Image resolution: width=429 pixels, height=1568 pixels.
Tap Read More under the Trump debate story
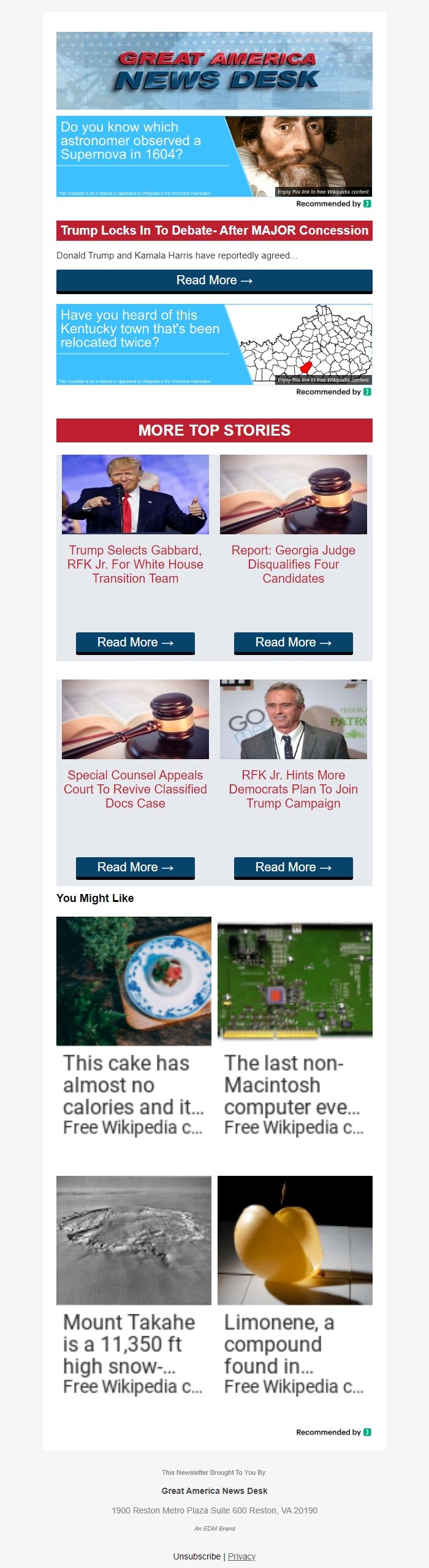214,281
